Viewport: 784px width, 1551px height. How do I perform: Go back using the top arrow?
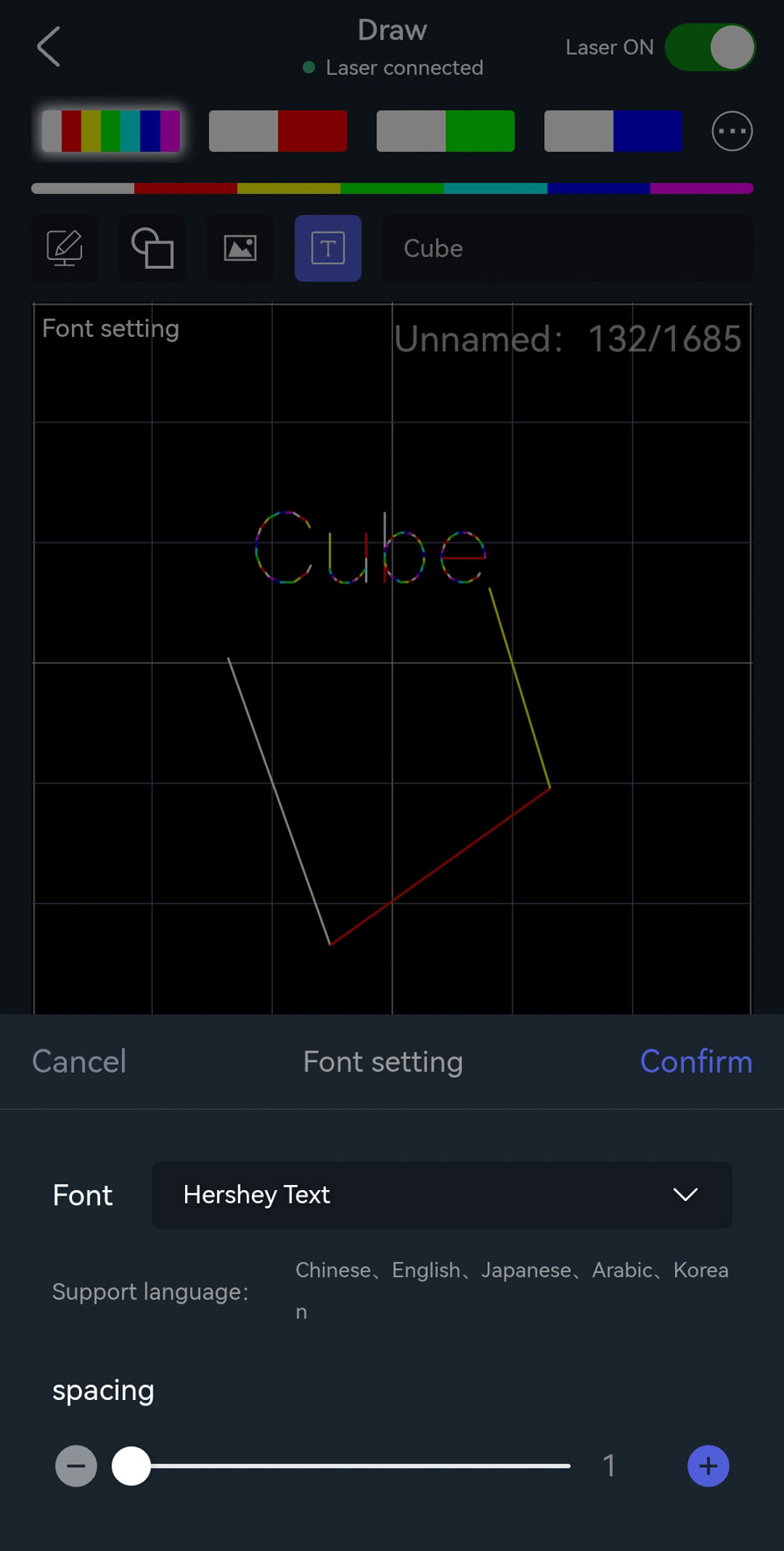coord(48,47)
